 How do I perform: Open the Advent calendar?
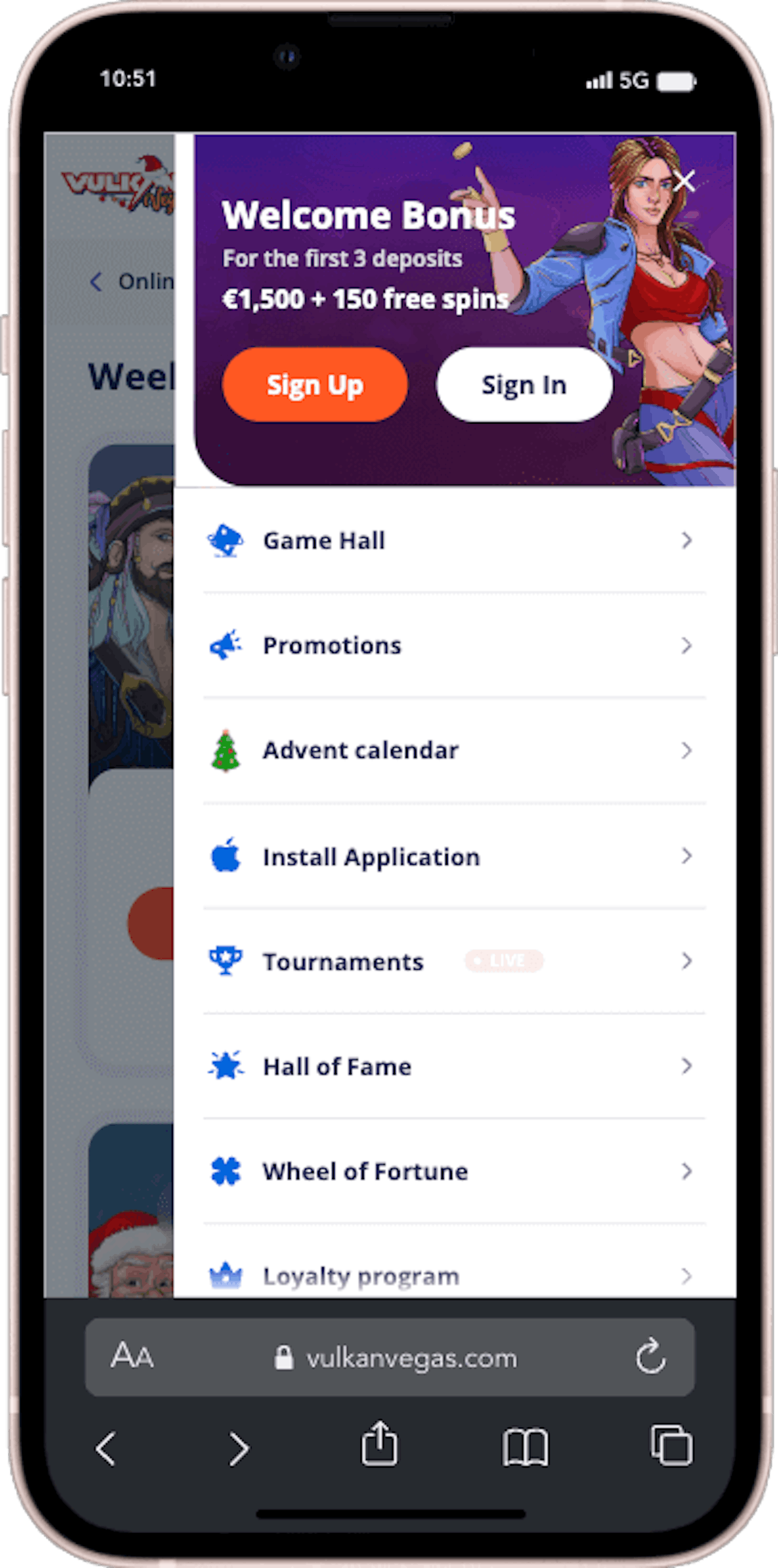click(x=450, y=750)
